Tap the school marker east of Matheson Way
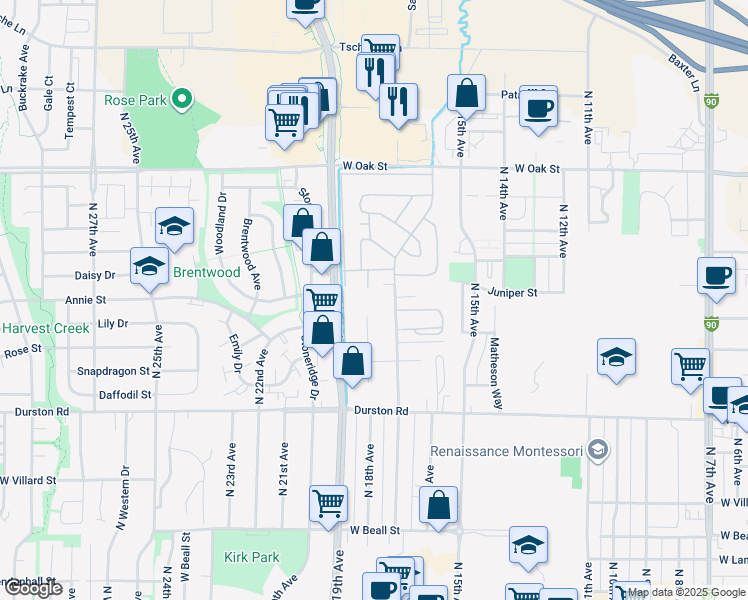This screenshot has width=748, height=600. (x=616, y=357)
